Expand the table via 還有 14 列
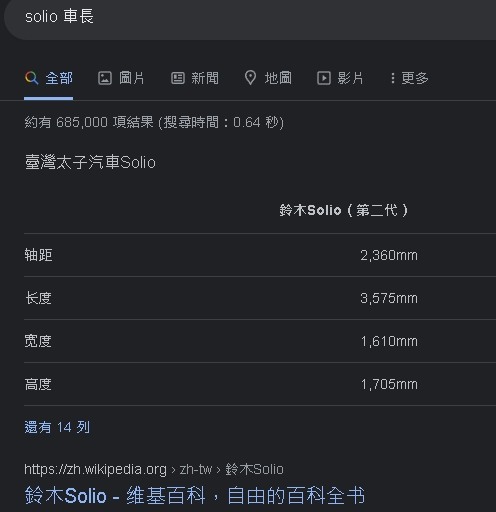Viewport: 496px width, 512px height. pyautogui.click(x=57, y=427)
